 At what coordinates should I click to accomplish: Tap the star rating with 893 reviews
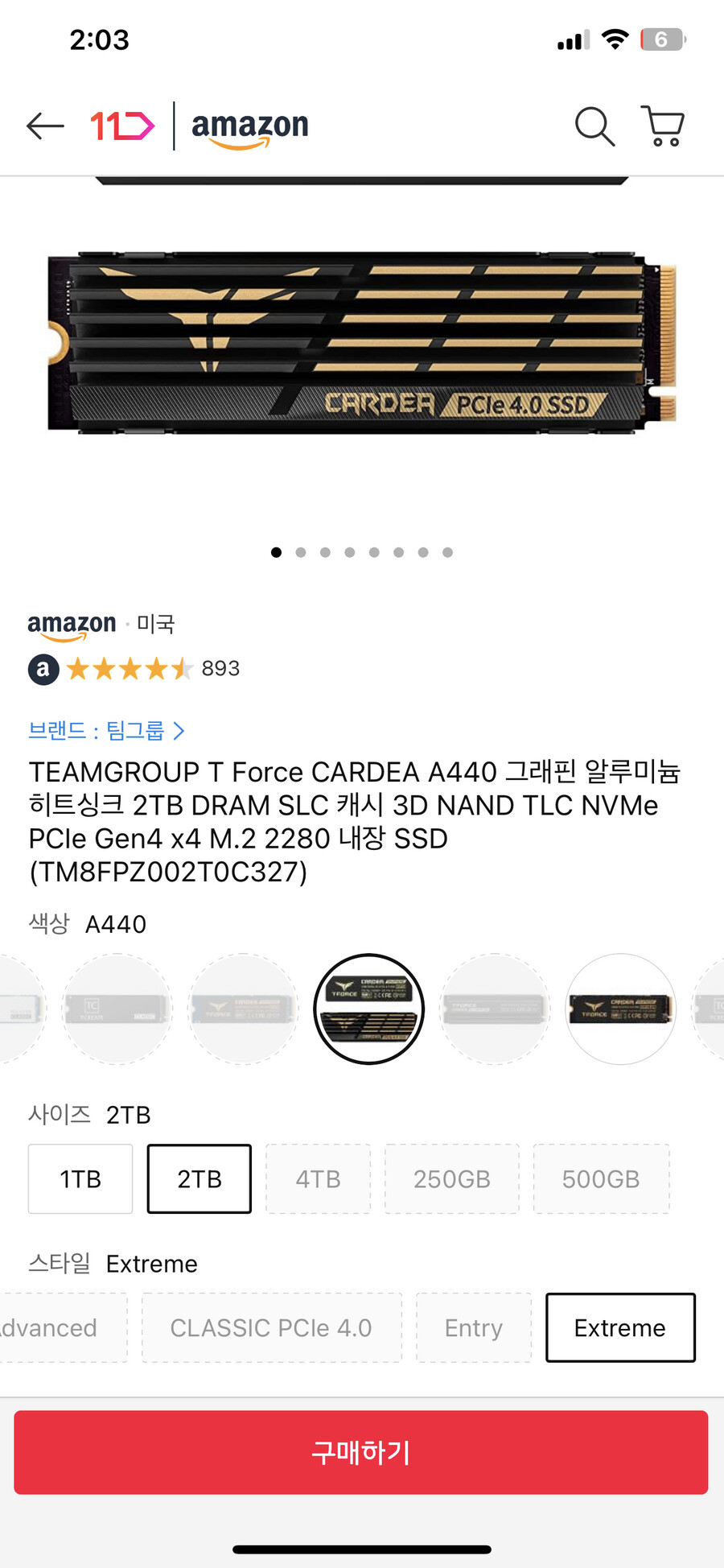pyautogui.click(x=133, y=669)
